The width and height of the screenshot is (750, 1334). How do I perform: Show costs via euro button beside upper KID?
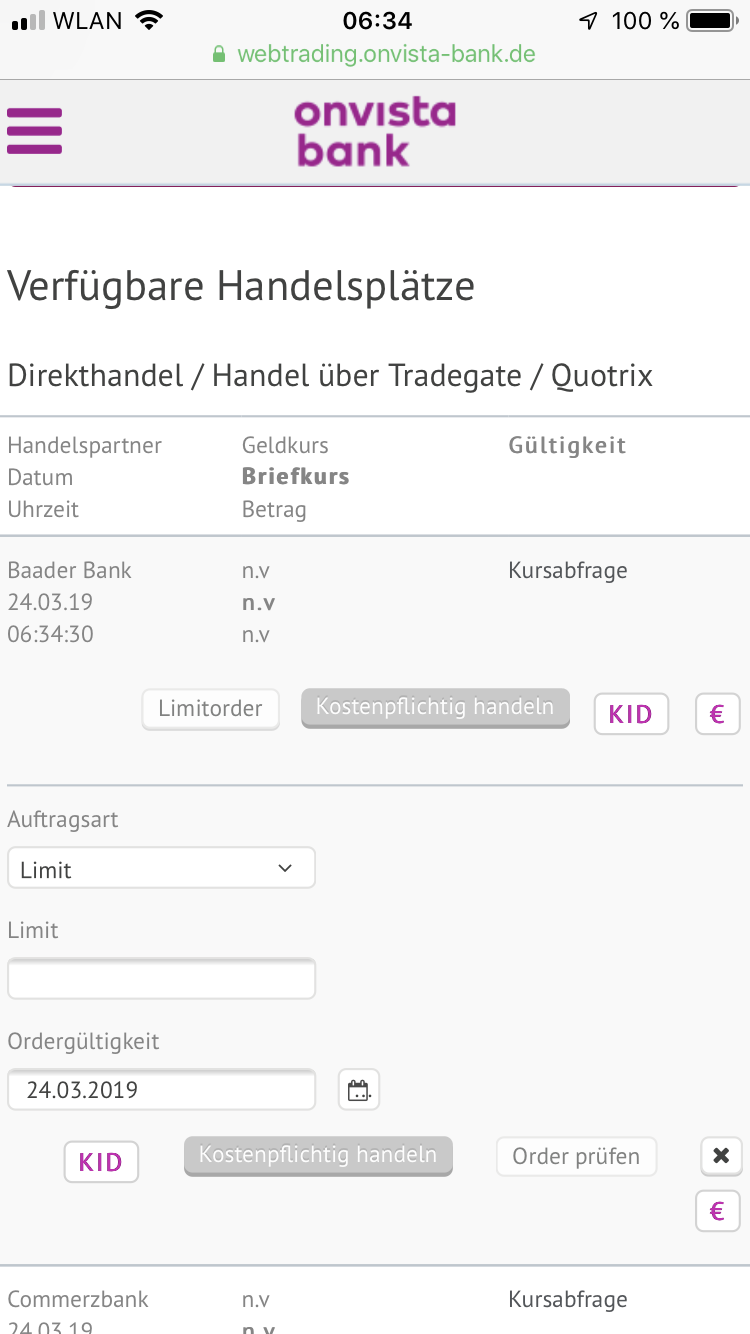pyautogui.click(x=717, y=714)
